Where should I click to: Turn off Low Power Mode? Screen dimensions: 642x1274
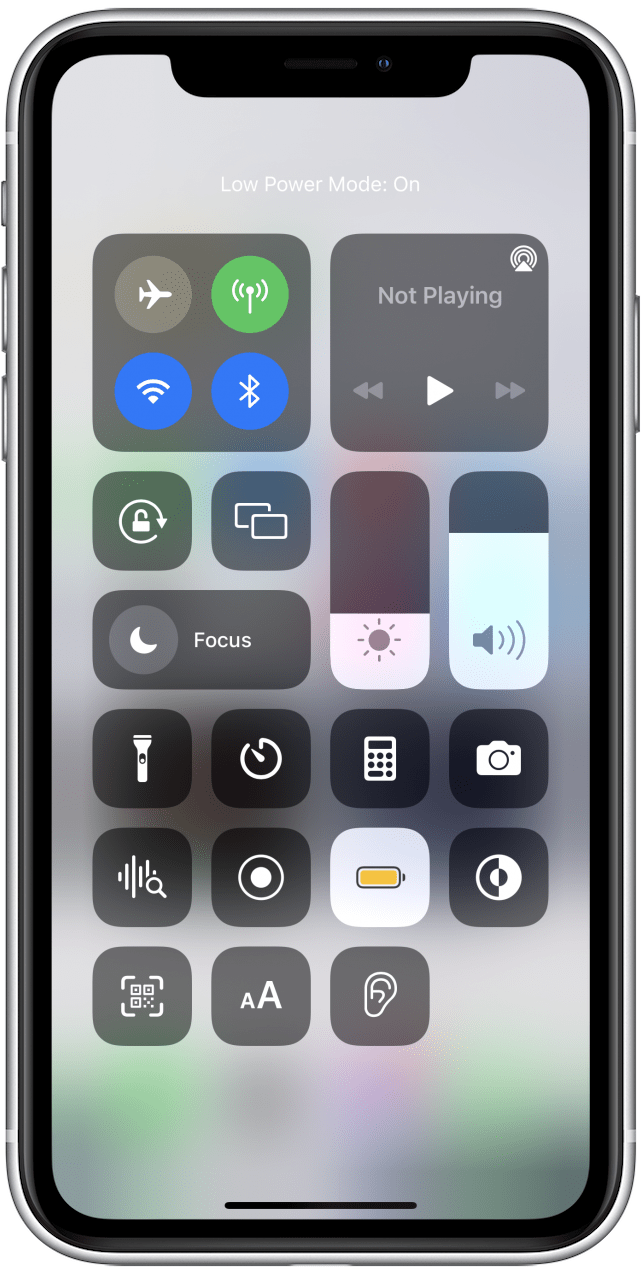[x=380, y=878]
